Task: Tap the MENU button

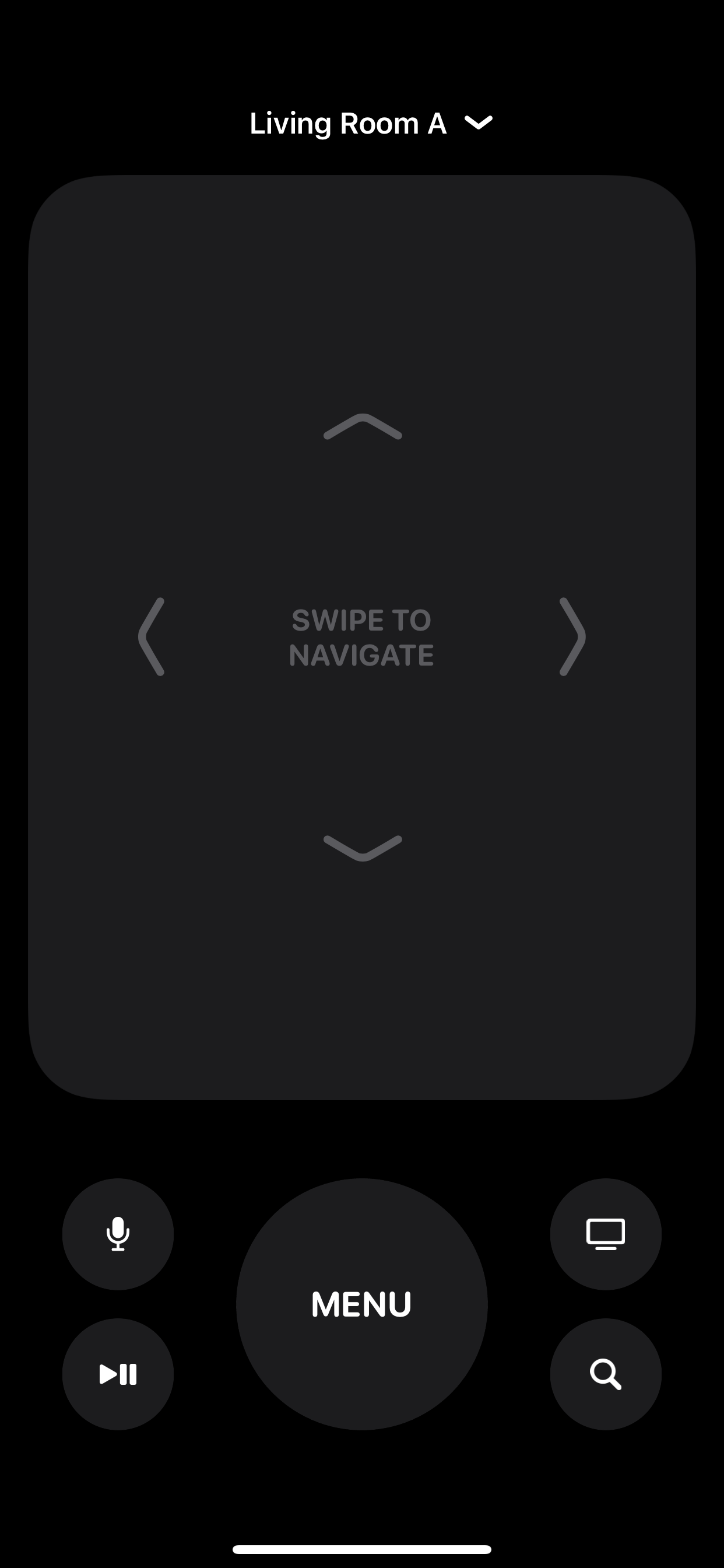Action: 362,1304
